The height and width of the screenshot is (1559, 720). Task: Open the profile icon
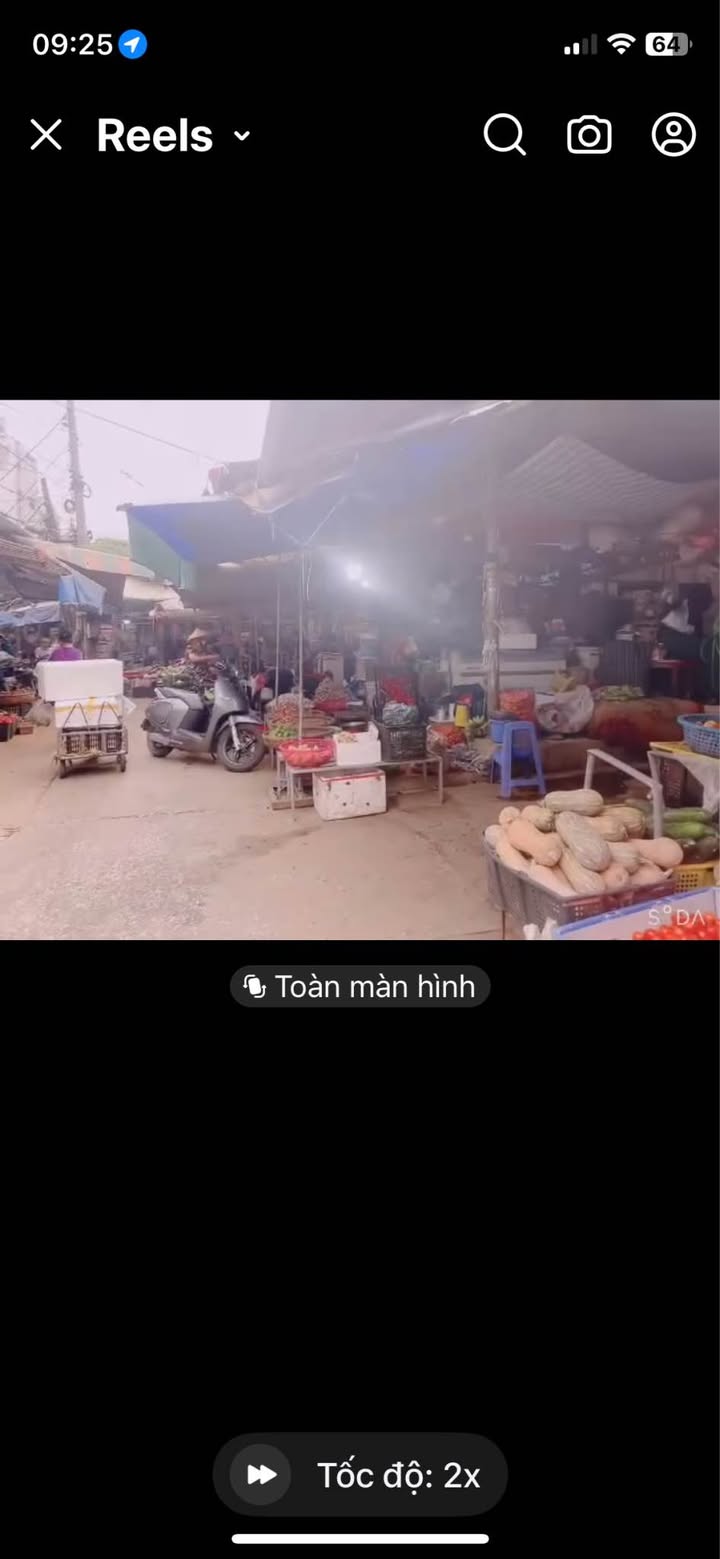[x=674, y=134]
